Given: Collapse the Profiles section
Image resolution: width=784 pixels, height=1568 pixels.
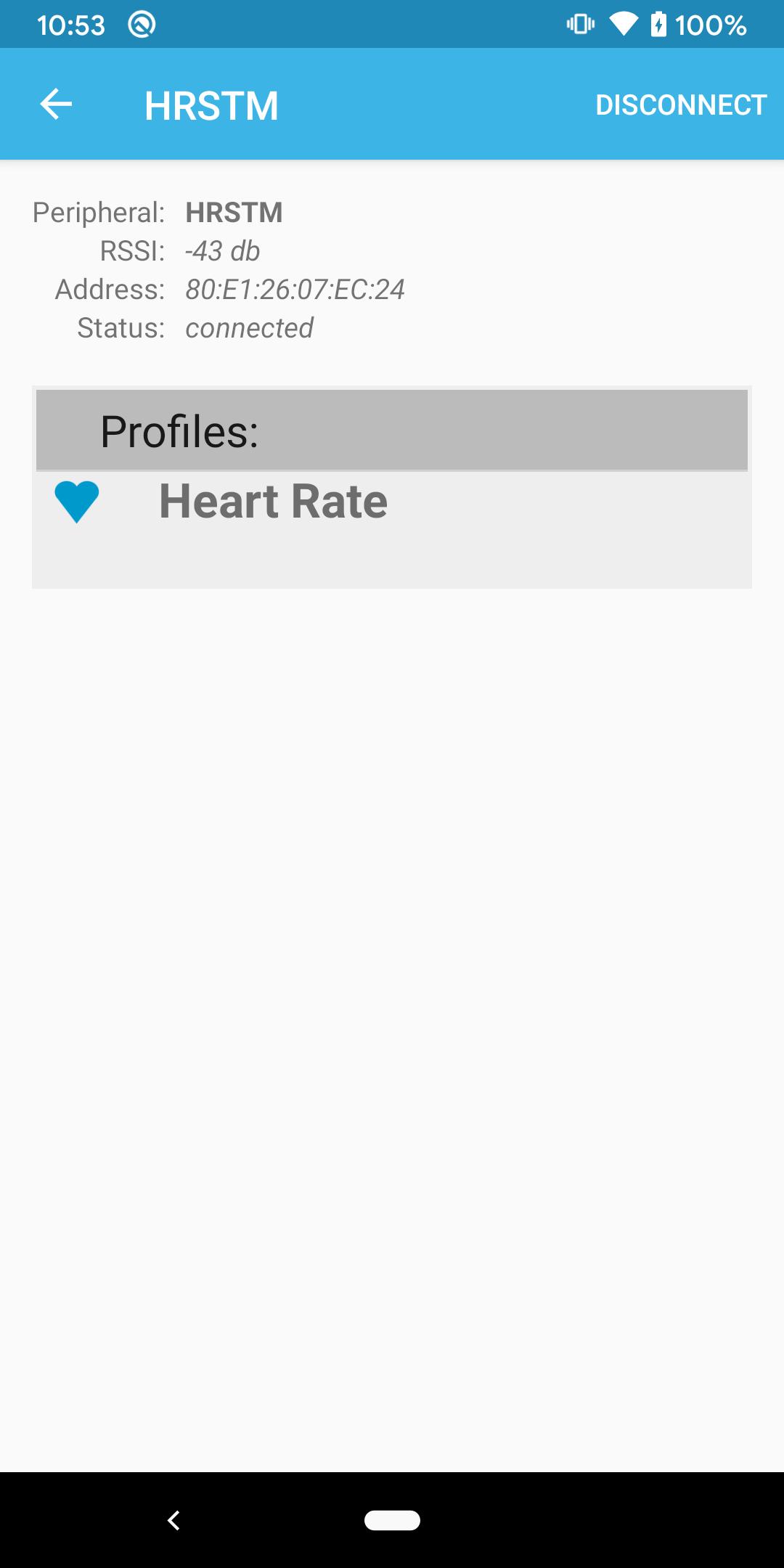Looking at the screenshot, I should [392, 429].
